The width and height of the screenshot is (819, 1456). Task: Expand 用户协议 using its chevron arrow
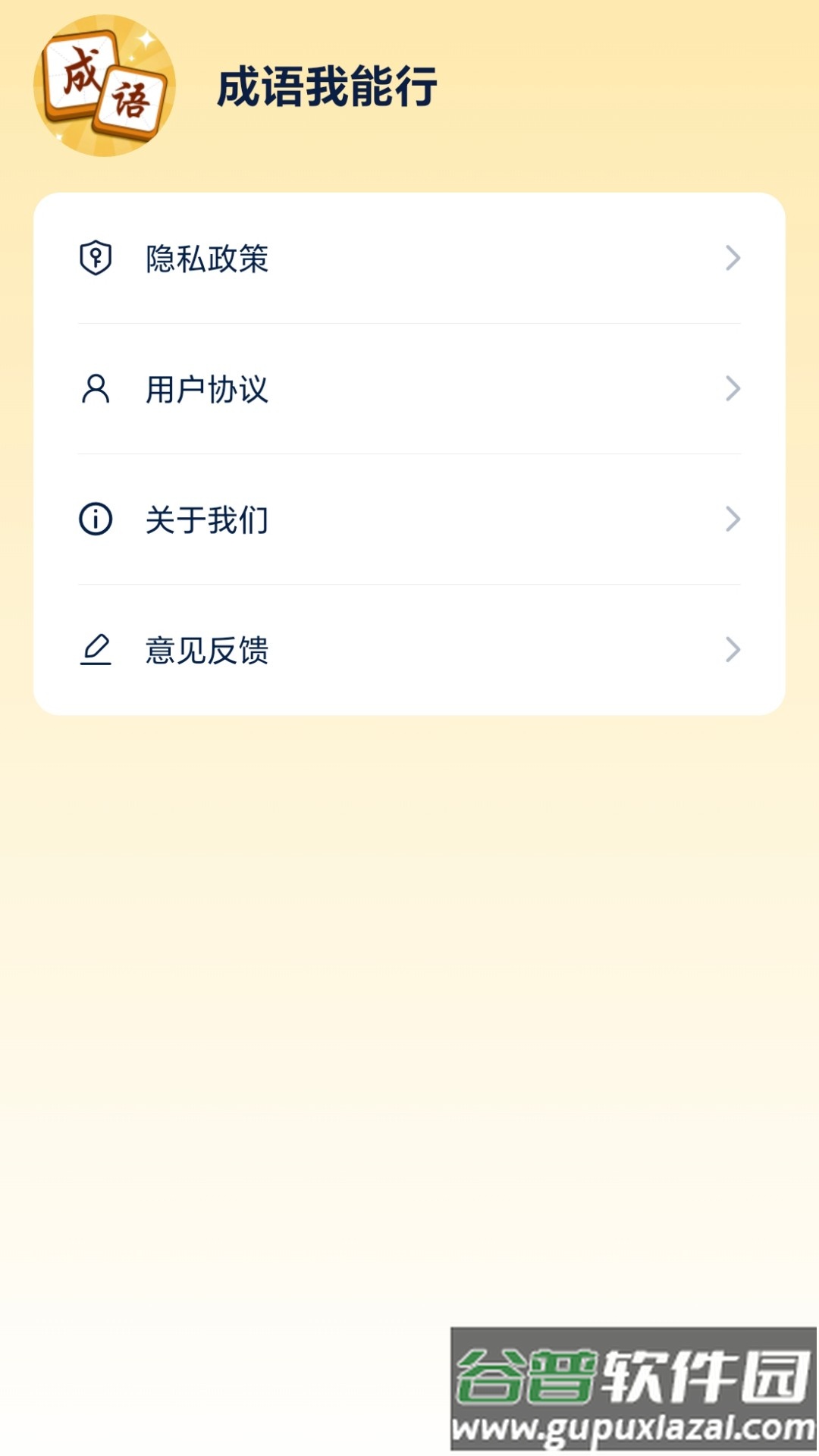click(731, 389)
